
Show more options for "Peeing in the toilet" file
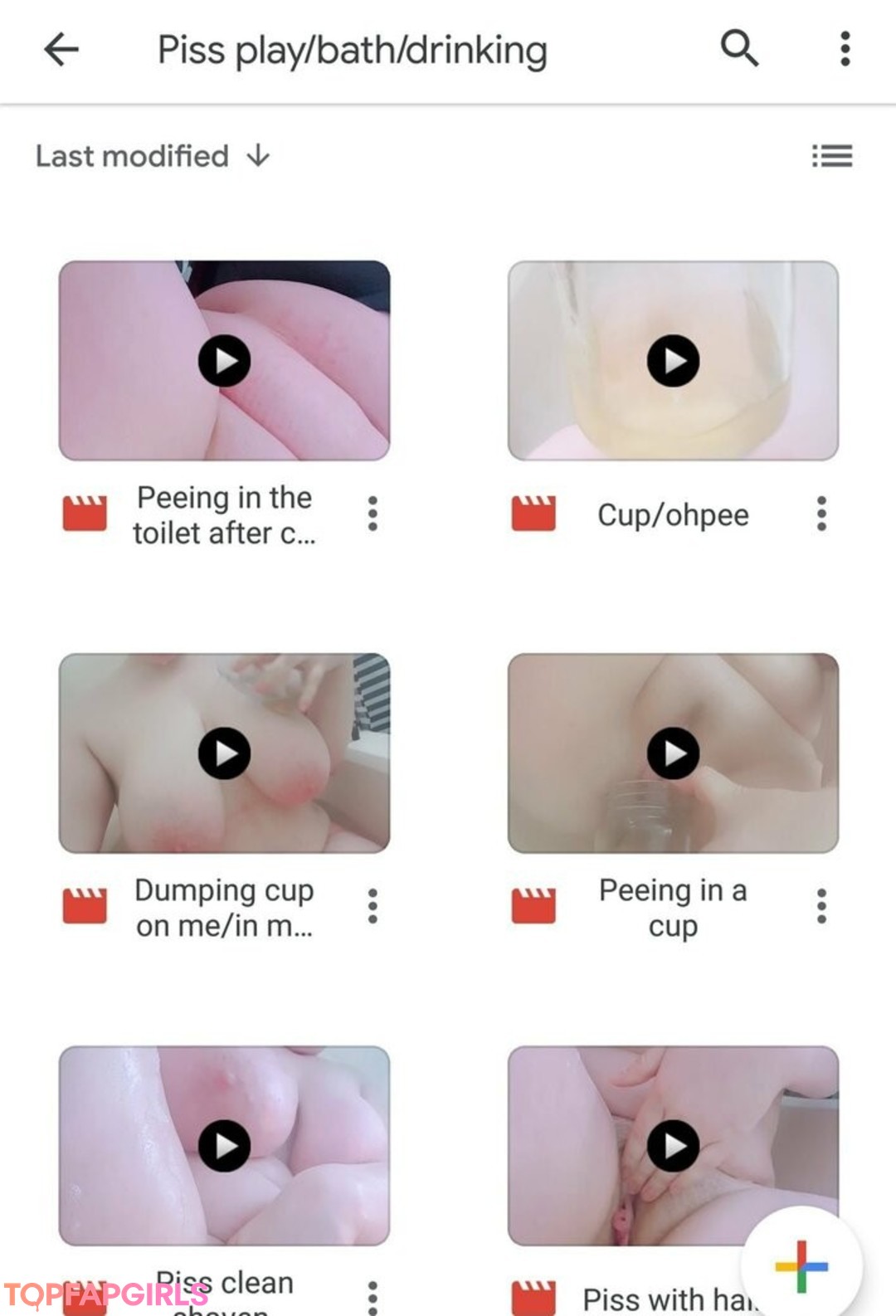pyautogui.click(x=373, y=514)
